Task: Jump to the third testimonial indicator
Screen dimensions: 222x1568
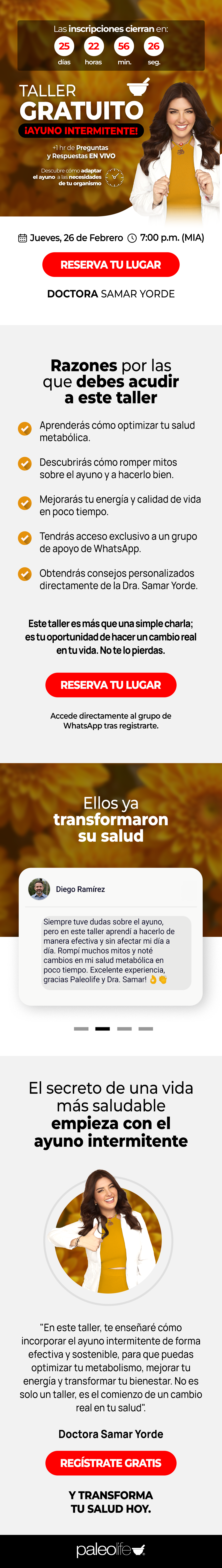Action: coord(124,1029)
